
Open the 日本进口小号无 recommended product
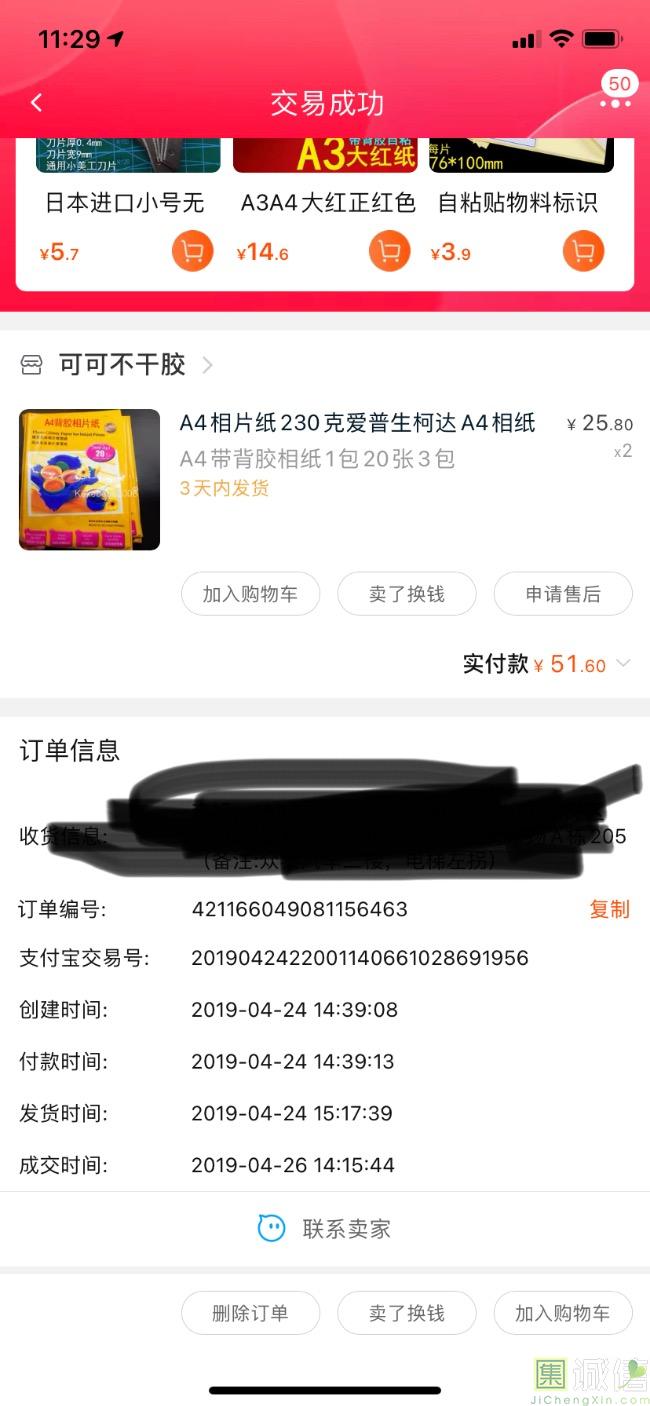point(125,203)
